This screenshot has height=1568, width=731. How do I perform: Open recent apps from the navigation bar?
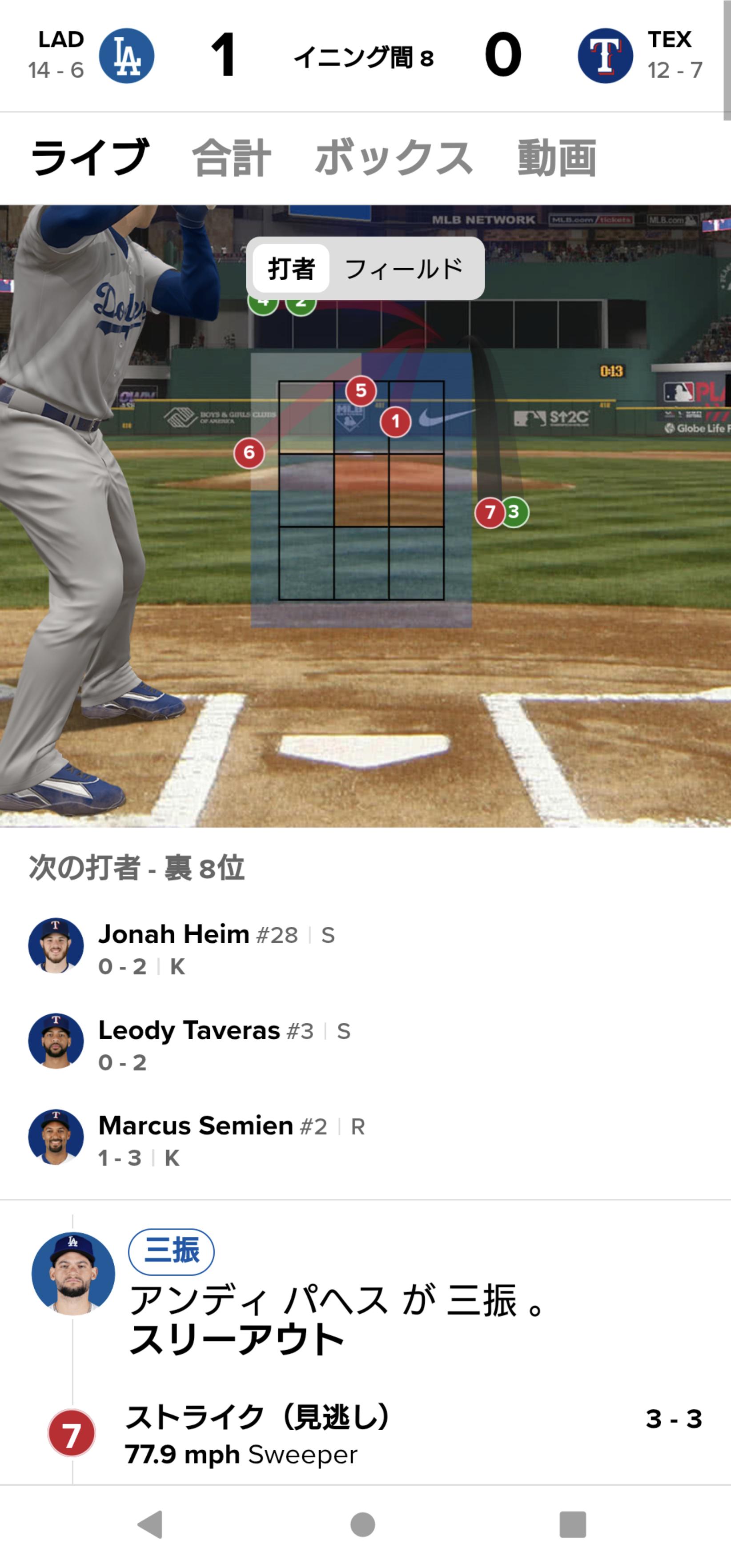point(573,1525)
